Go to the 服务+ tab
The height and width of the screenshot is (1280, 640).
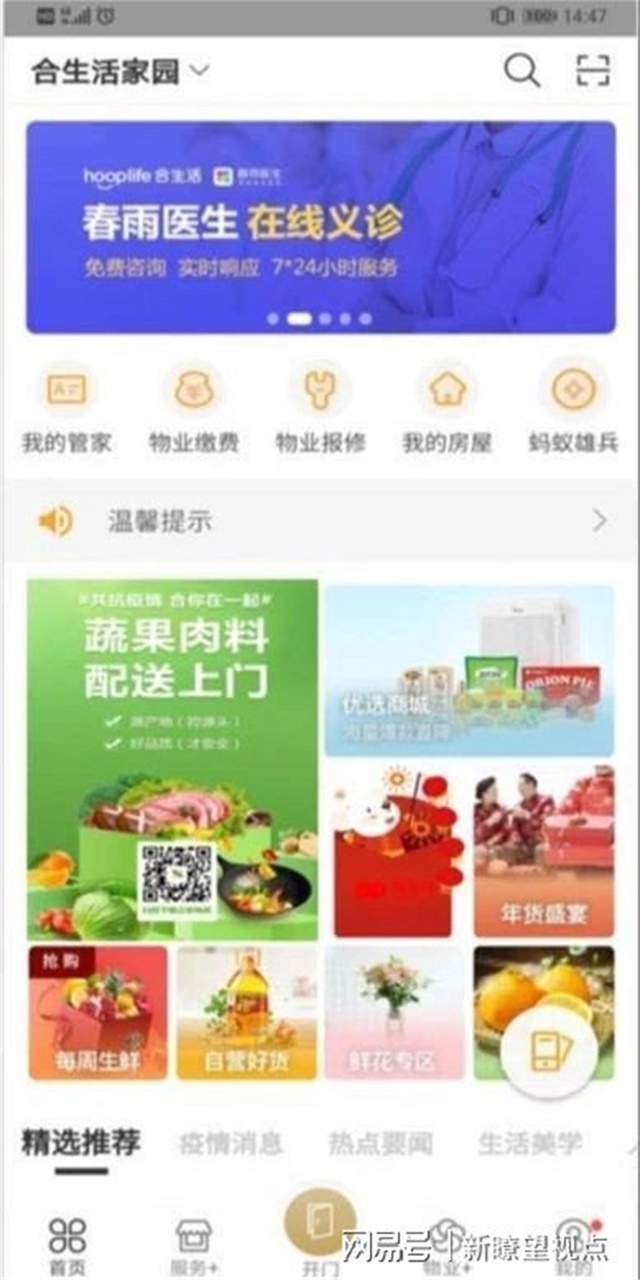pyautogui.click(x=193, y=1244)
